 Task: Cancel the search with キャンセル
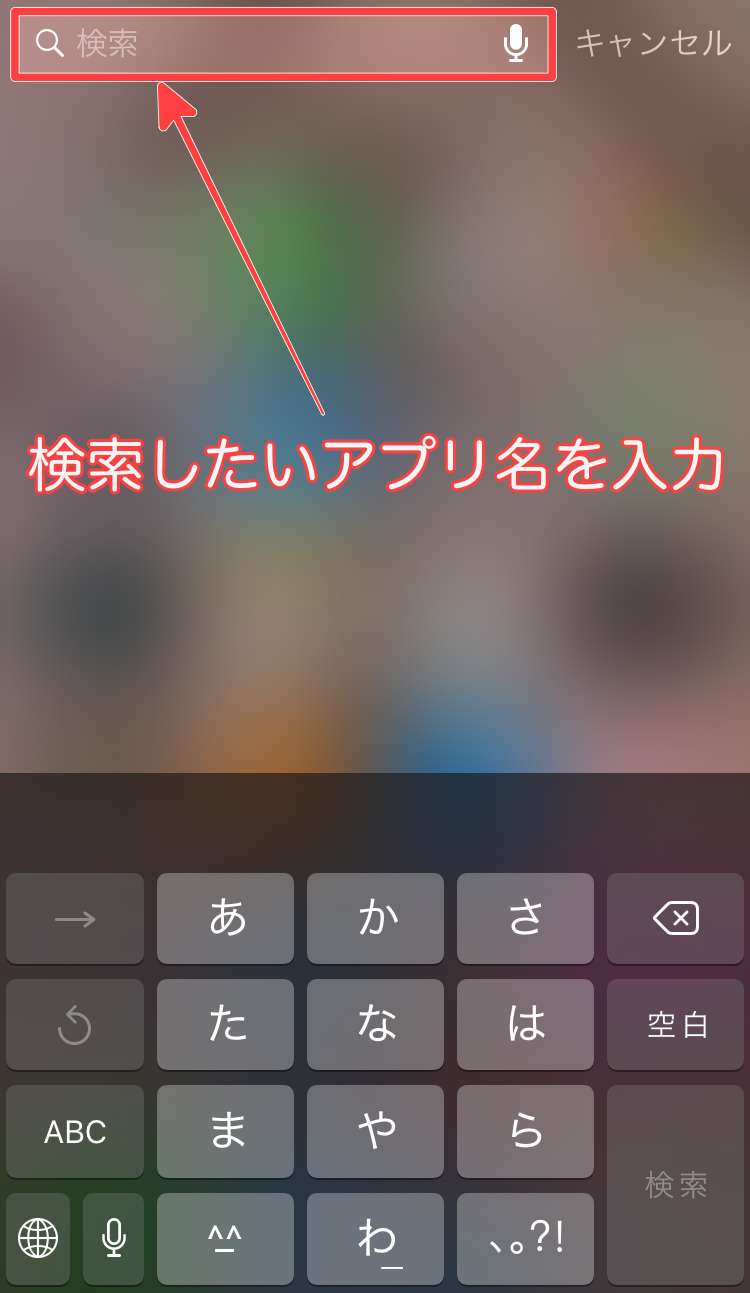(653, 43)
